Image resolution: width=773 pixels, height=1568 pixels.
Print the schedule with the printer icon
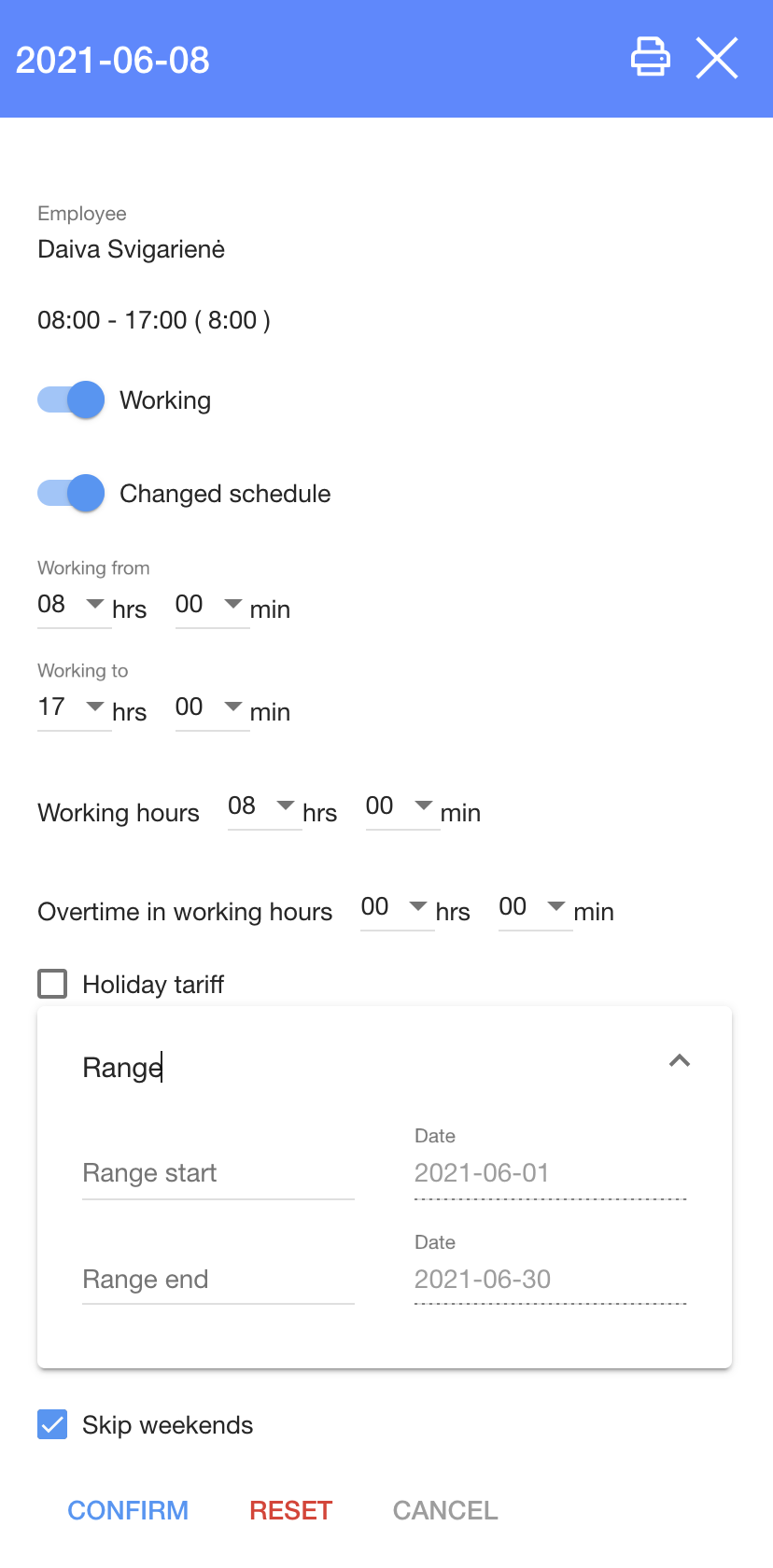click(650, 58)
